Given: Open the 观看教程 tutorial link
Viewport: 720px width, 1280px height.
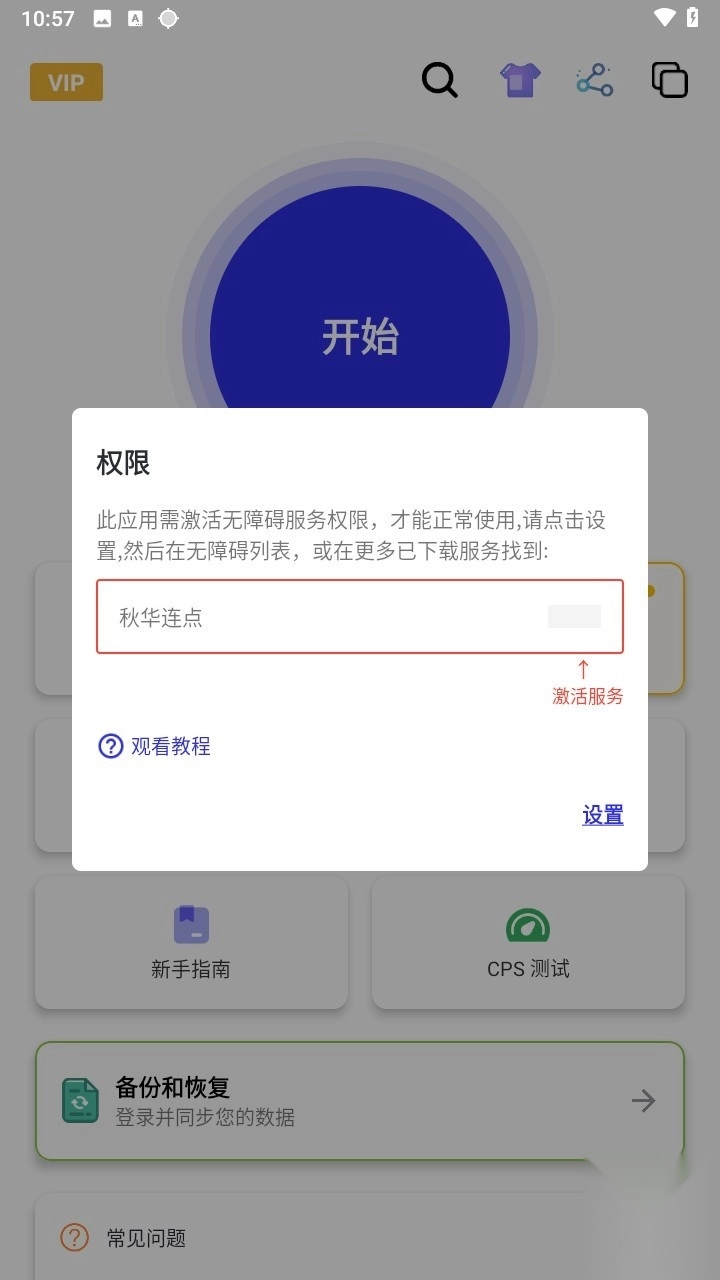Looking at the screenshot, I should click(155, 746).
